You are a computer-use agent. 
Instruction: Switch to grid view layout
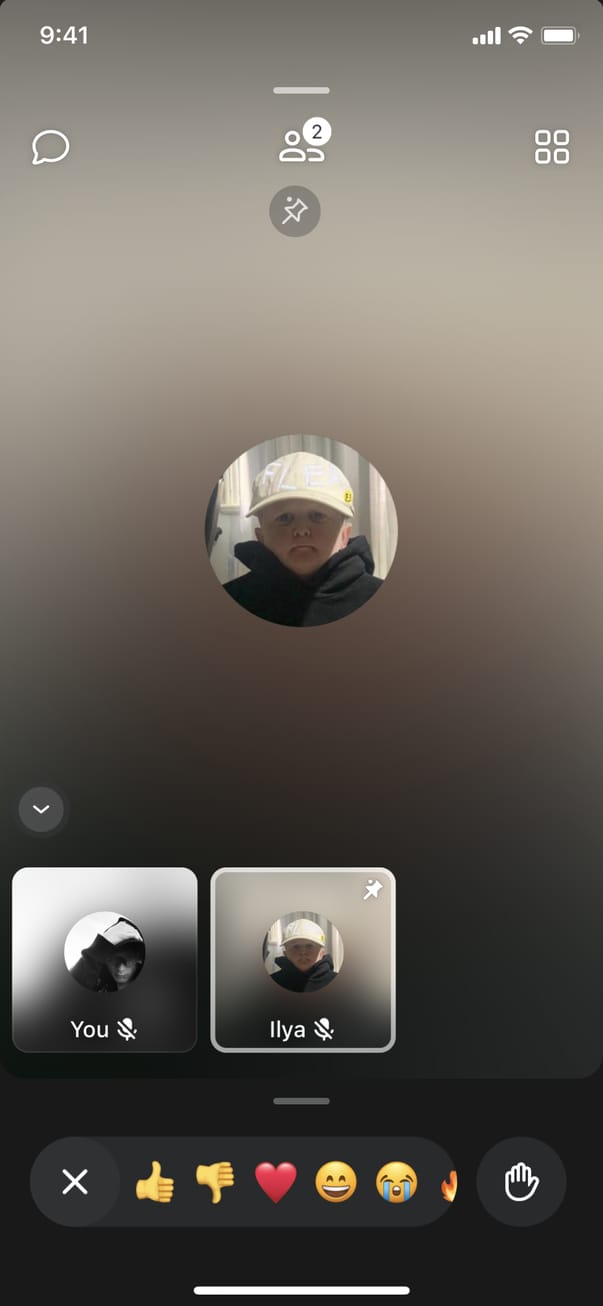coord(551,147)
